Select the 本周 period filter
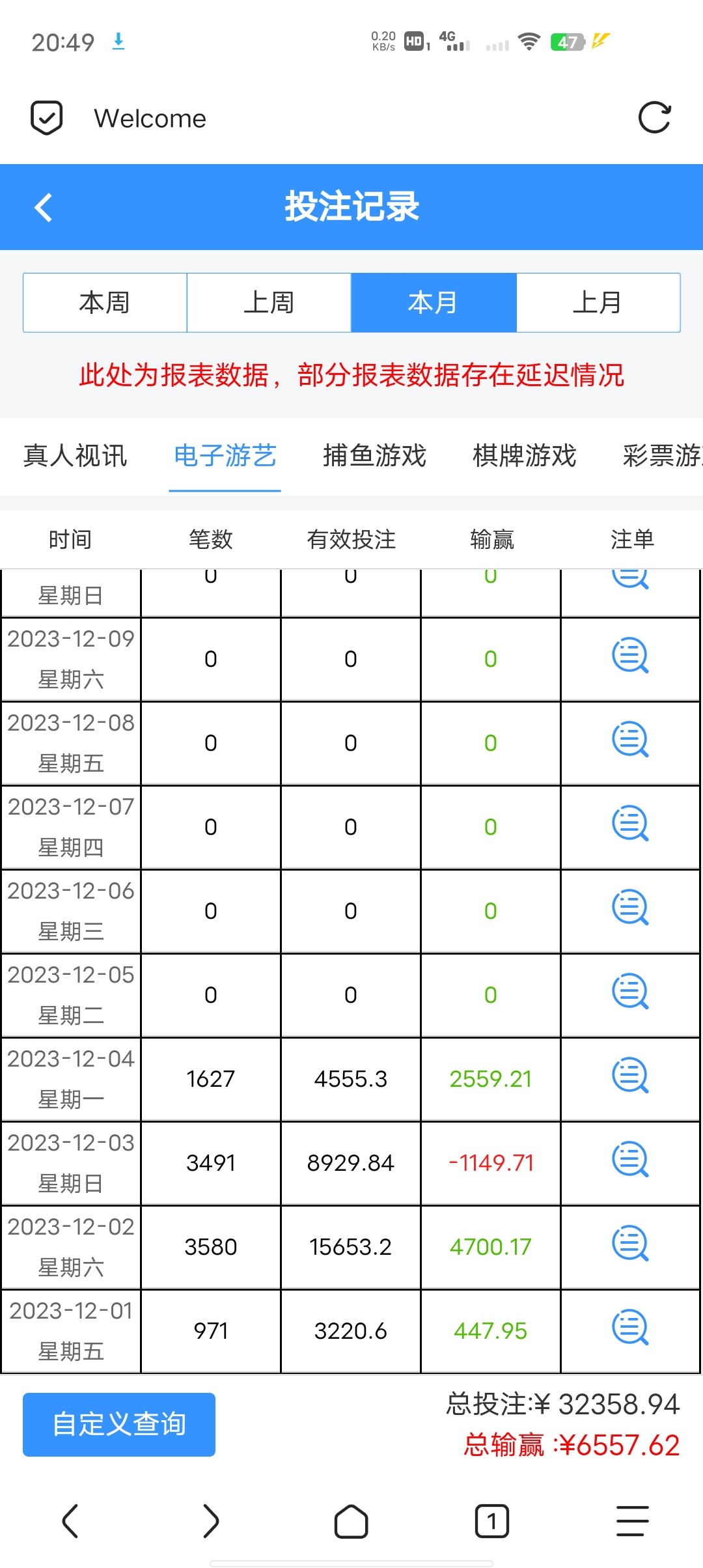The height and width of the screenshot is (1568, 703). tap(104, 301)
